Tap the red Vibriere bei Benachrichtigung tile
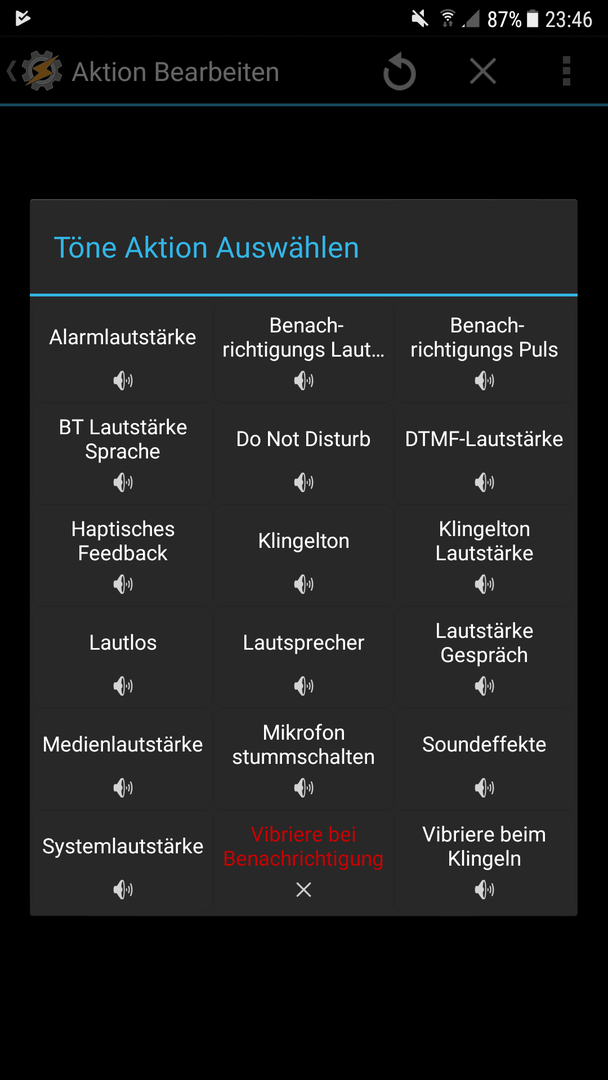The width and height of the screenshot is (608, 1080). click(x=303, y=861)
